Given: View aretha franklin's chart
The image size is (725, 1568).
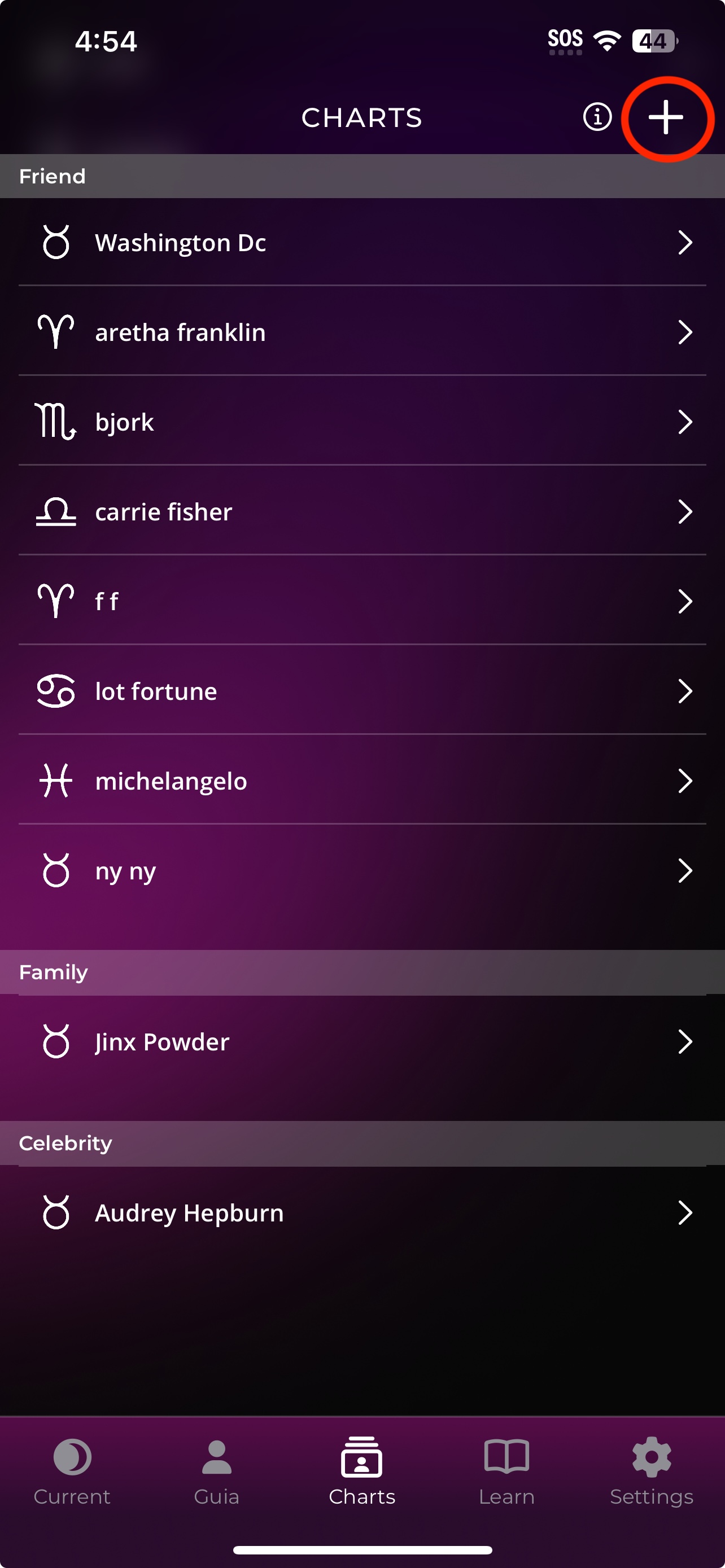Looking at the screenshot, I should click(x=362, y=332).
